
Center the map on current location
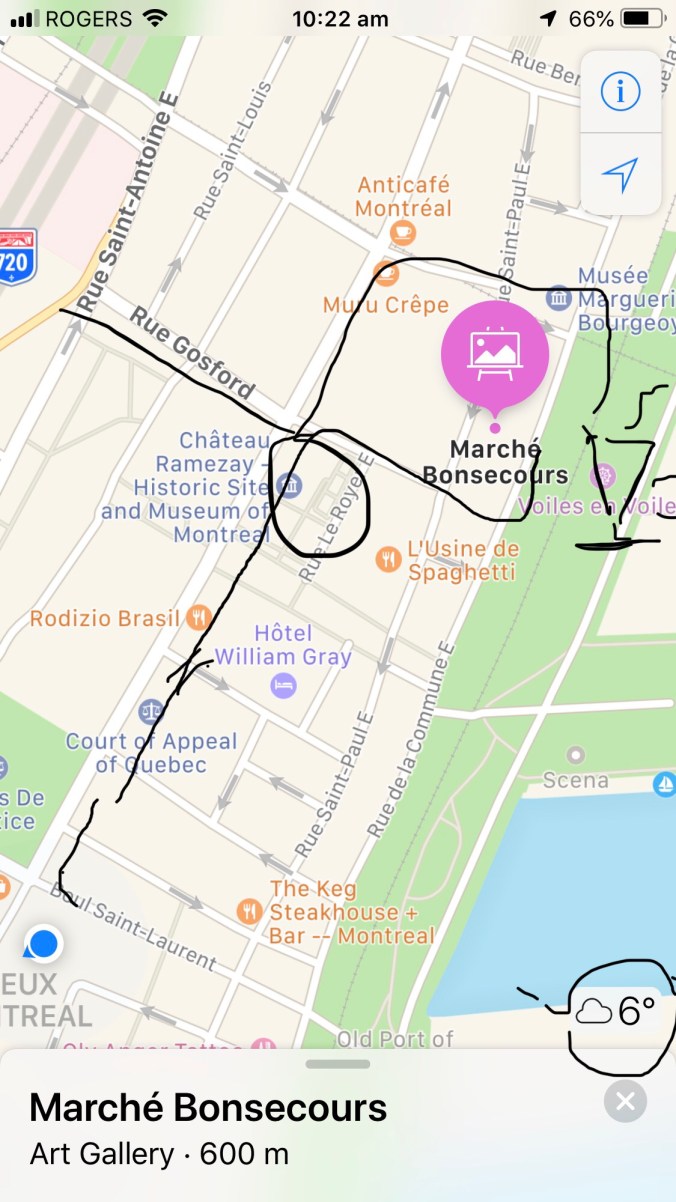pos(620,175)
